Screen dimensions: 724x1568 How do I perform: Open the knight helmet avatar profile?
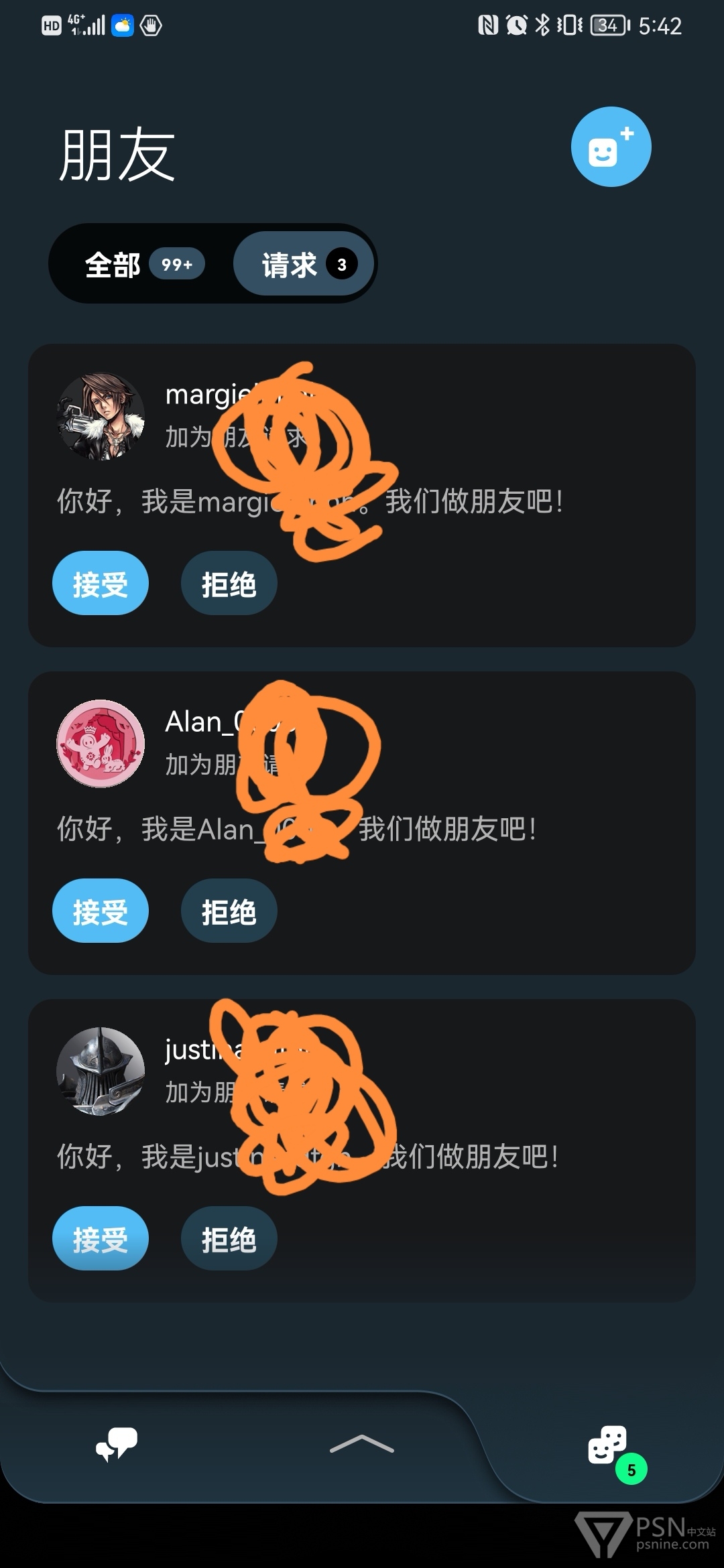tap(101, 1071)
